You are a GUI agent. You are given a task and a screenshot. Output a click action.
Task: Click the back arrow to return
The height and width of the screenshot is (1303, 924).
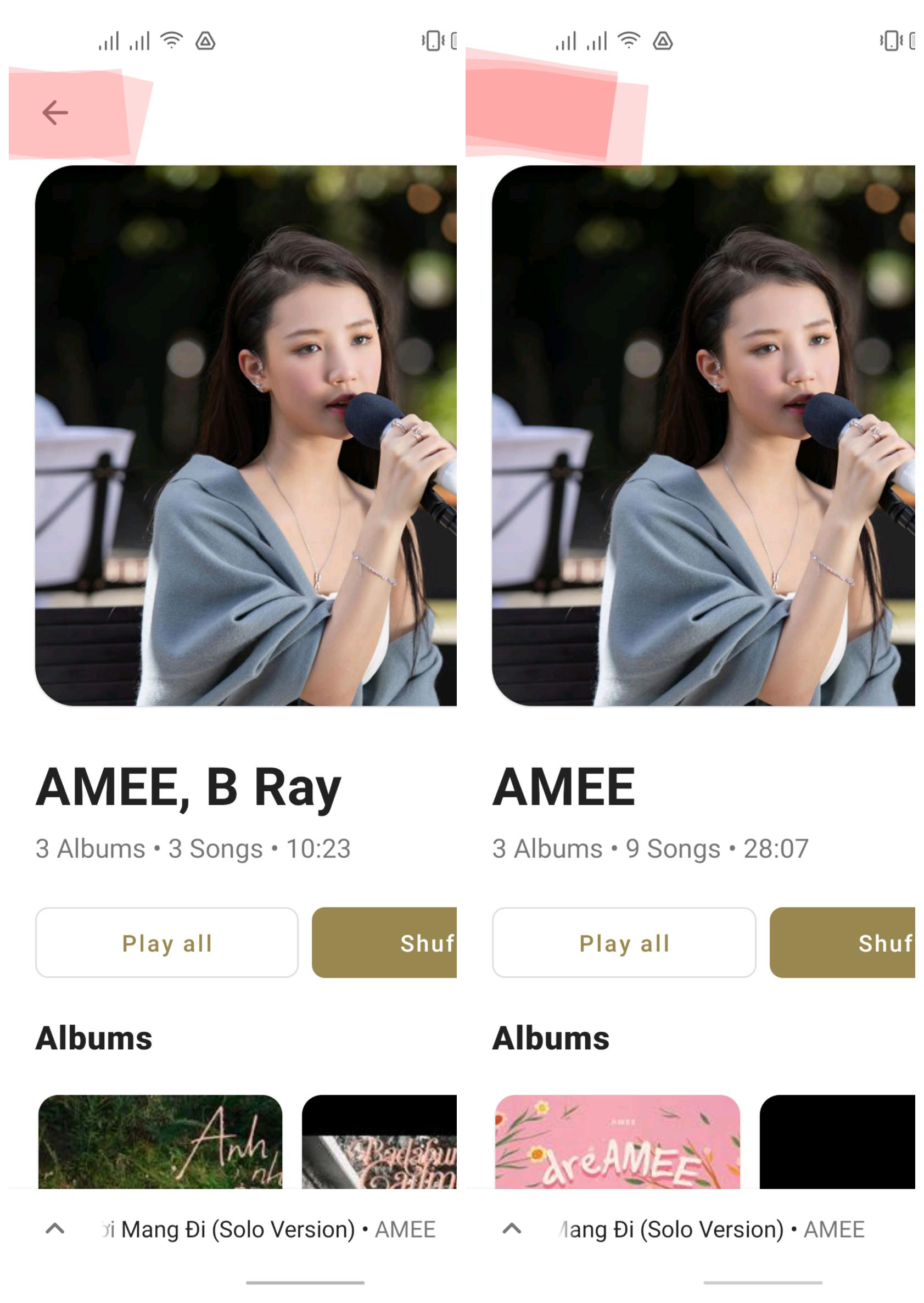(x=55, y=112)
